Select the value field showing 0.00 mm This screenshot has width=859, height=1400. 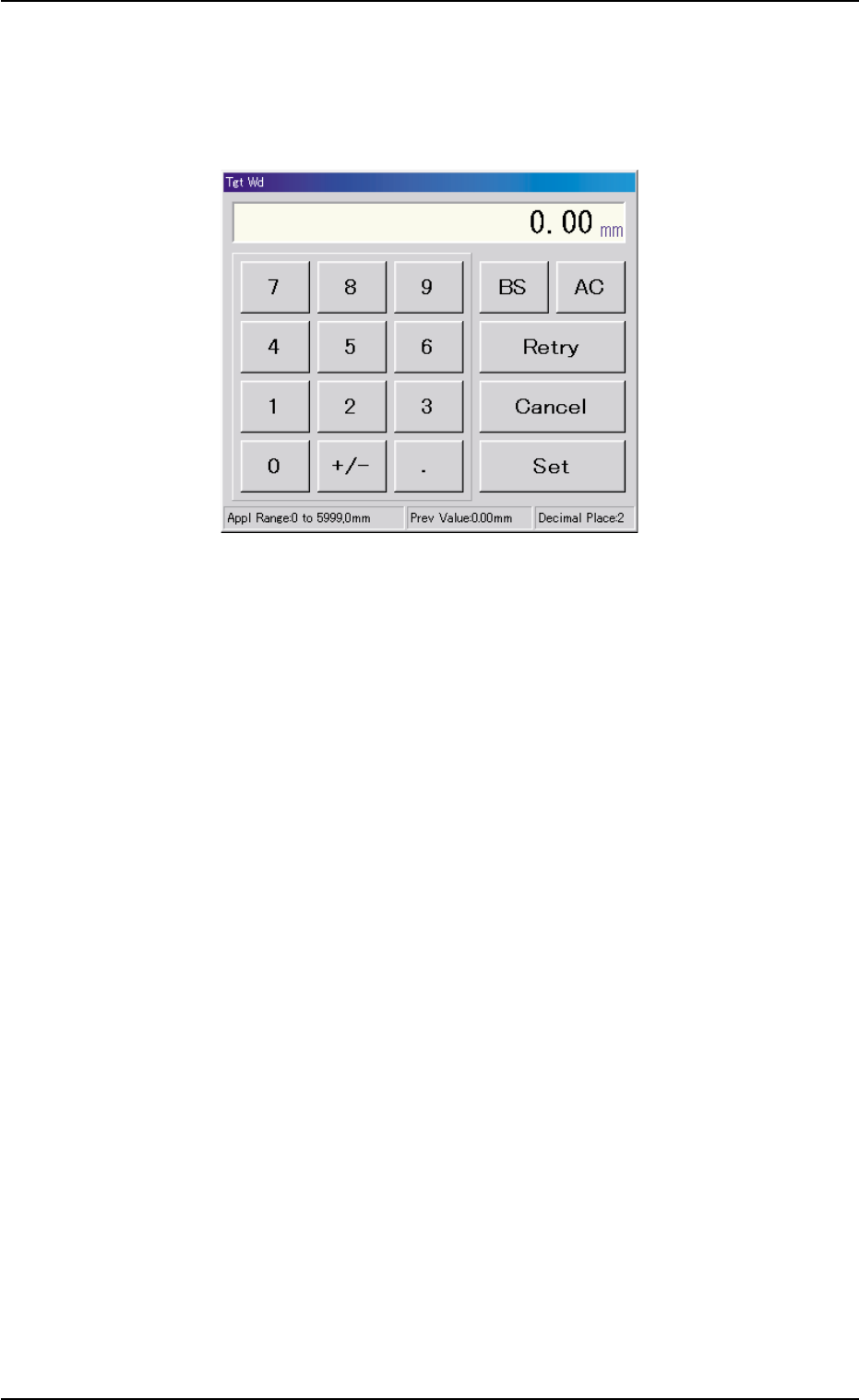click(428, 222)
